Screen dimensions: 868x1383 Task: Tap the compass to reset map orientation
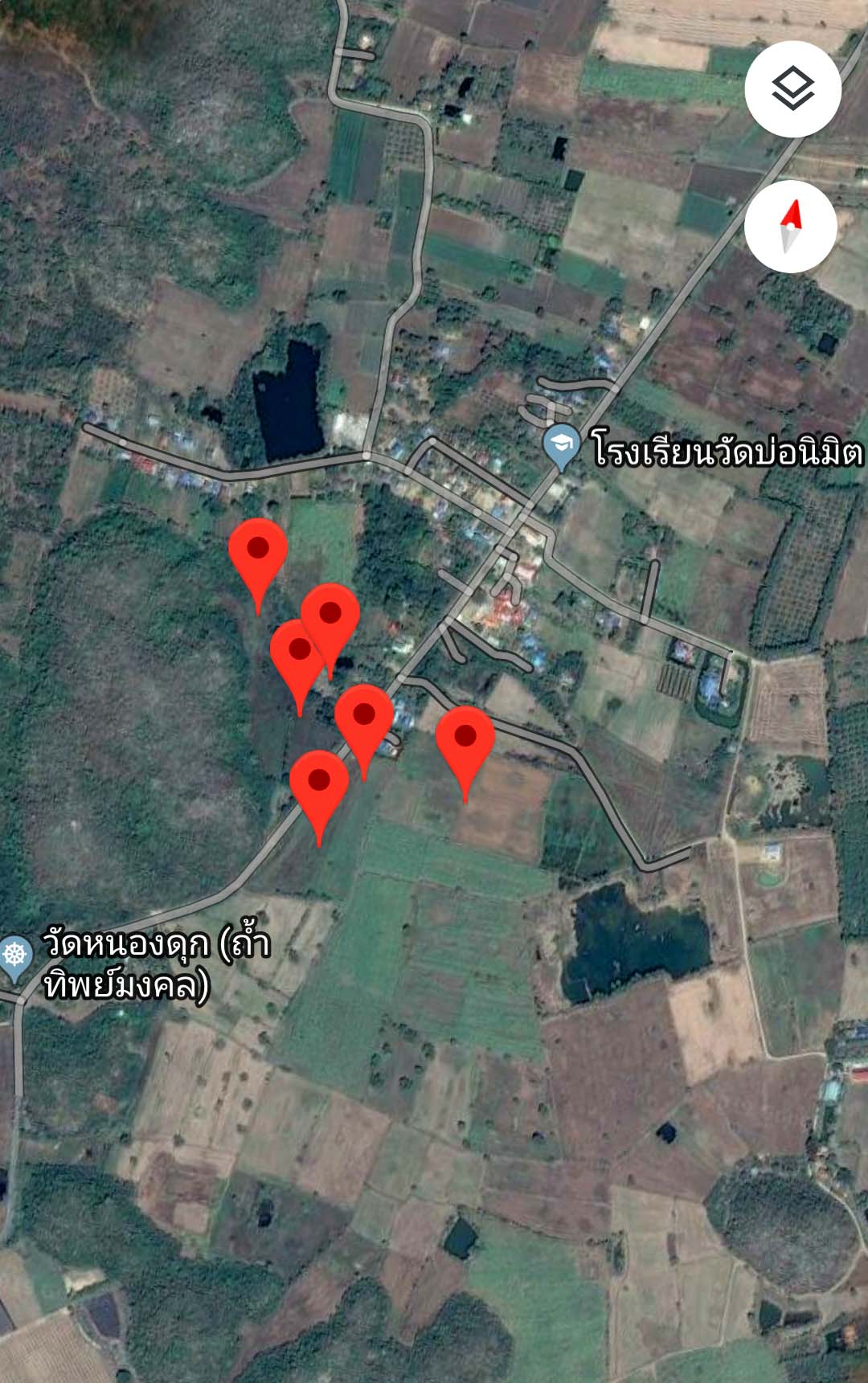point(792,227)
